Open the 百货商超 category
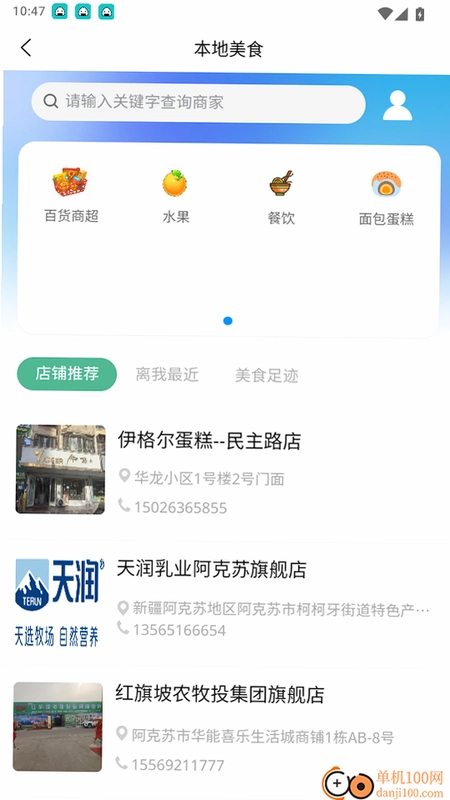 pyautogui.click(x=71, y=196)
